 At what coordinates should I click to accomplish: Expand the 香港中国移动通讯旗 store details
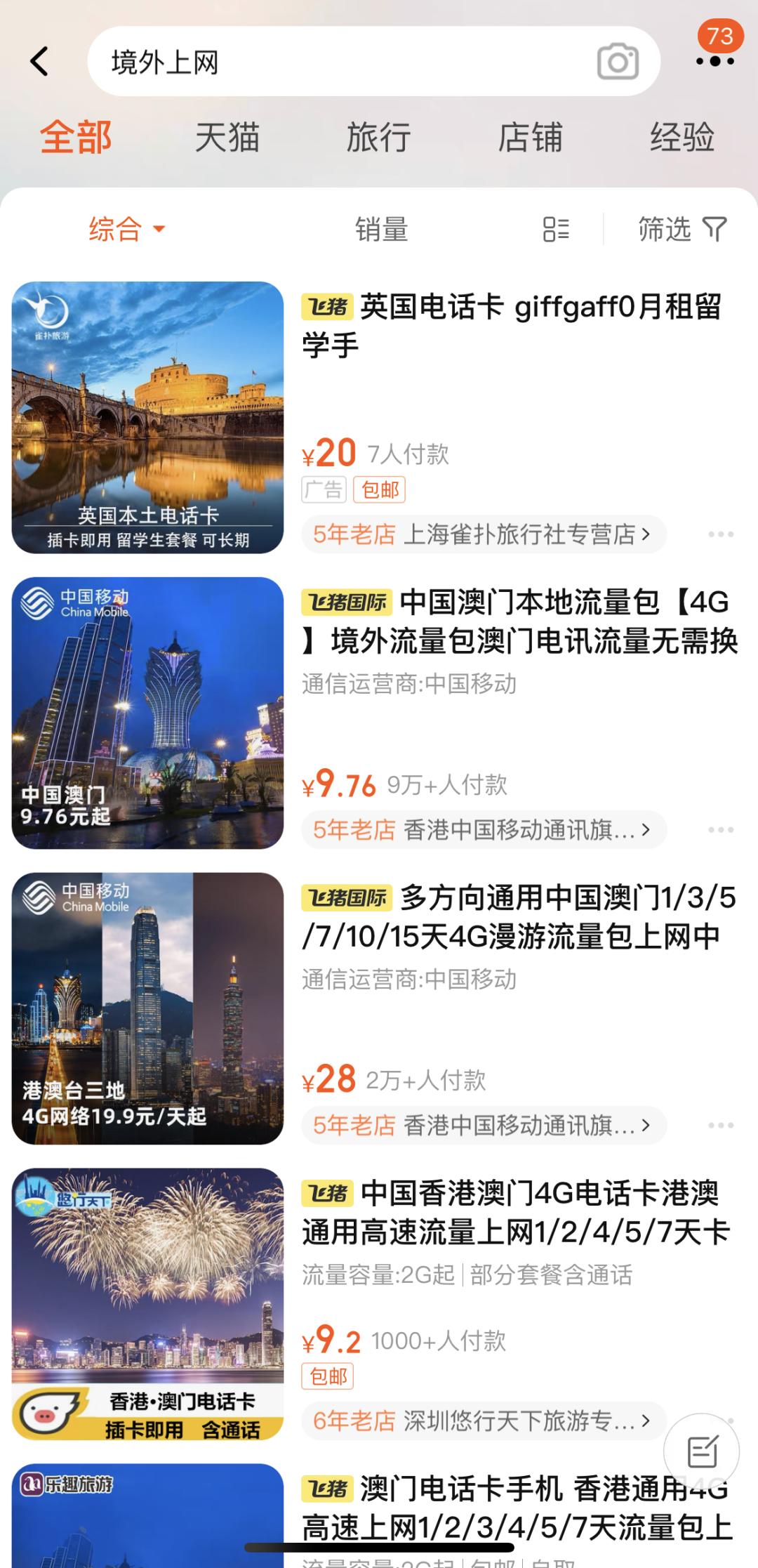coord(484,829)
